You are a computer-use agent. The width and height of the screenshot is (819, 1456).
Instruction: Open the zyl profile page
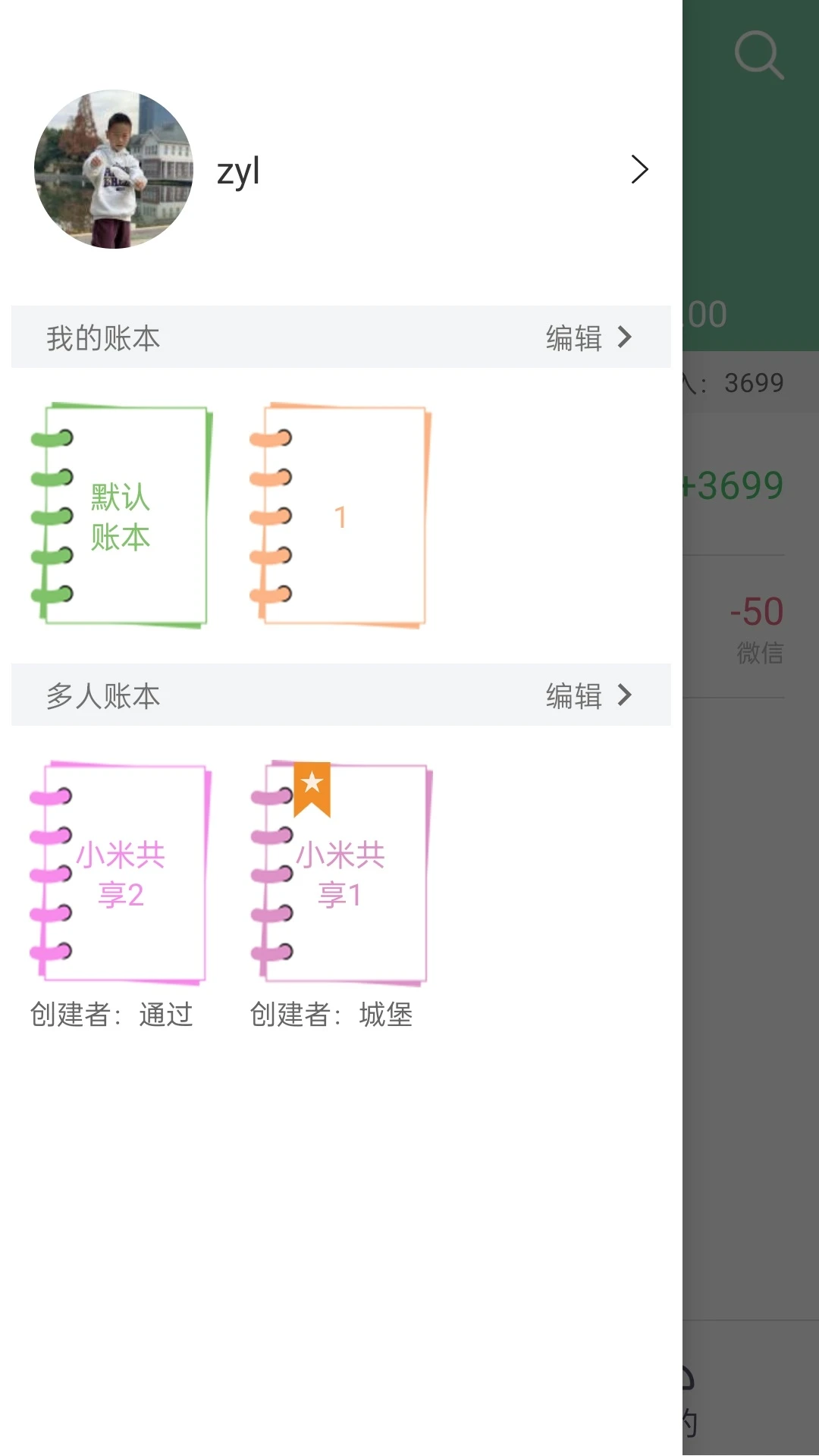639,170
